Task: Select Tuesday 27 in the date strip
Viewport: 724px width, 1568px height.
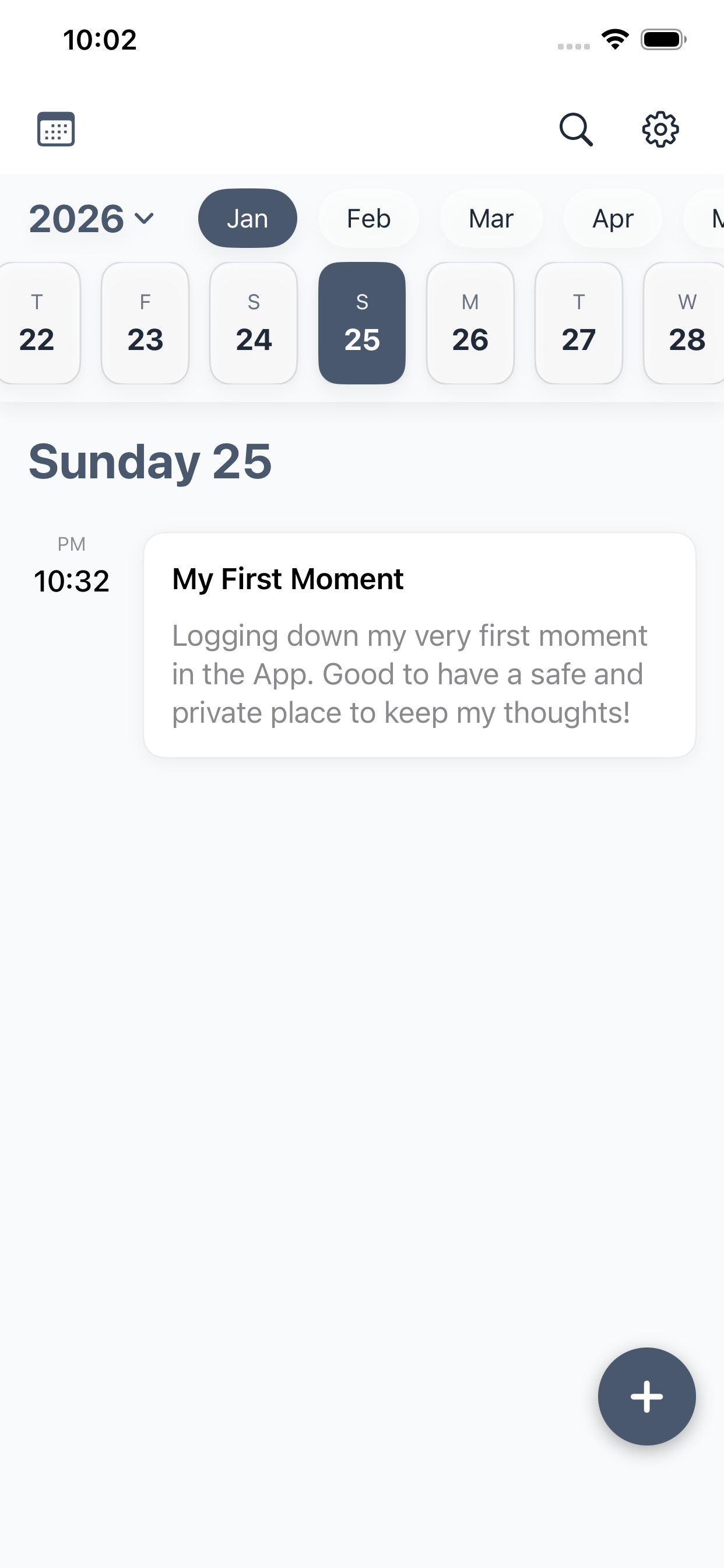Action: pos(579,323)
